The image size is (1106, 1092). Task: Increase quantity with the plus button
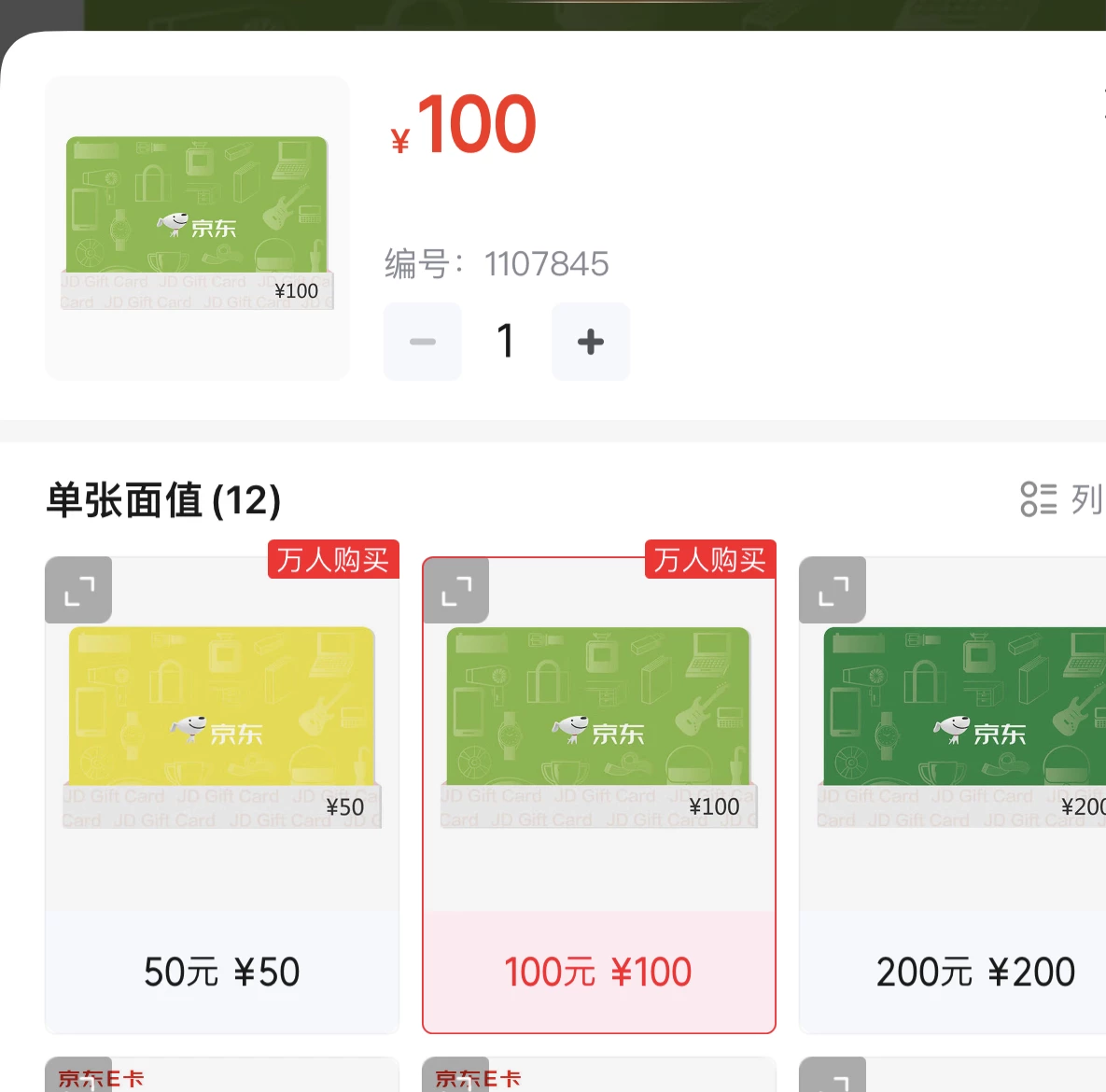coord(590,342)
